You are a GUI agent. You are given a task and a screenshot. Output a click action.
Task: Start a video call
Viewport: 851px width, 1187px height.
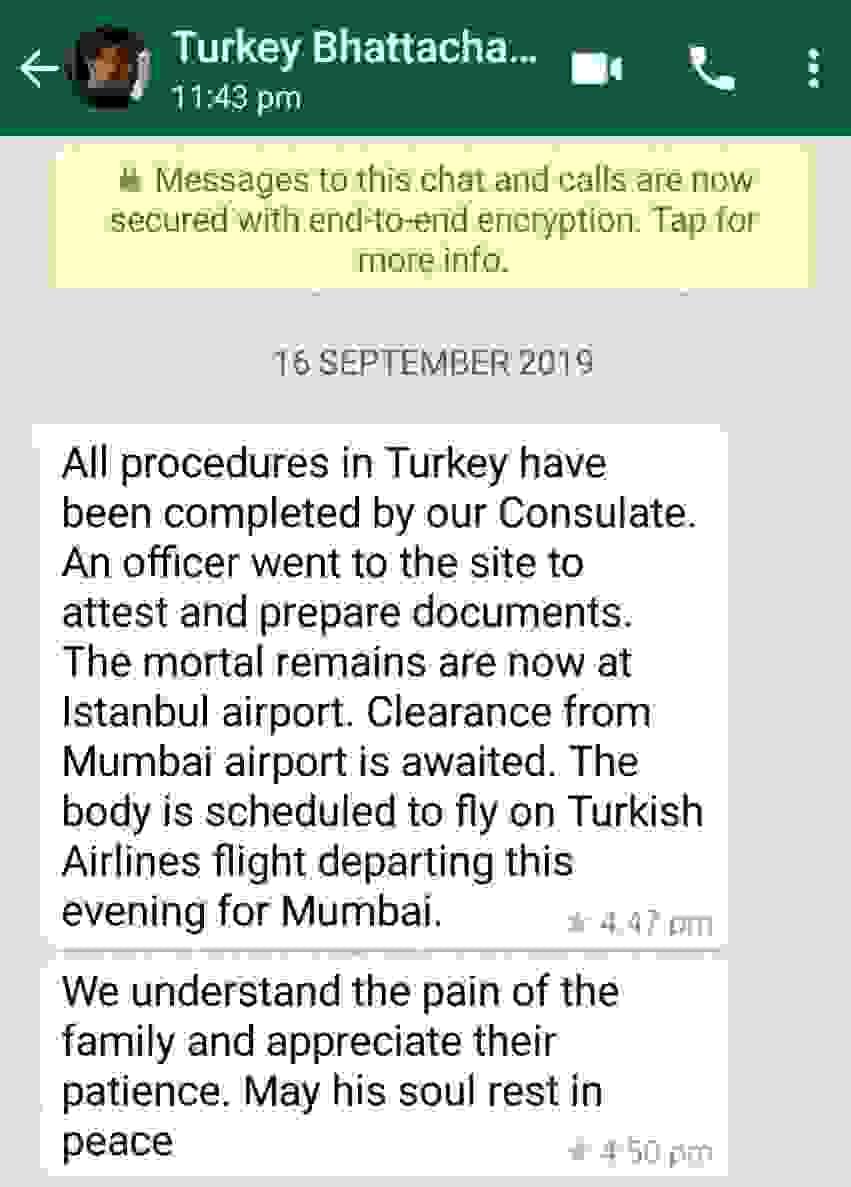597,69
